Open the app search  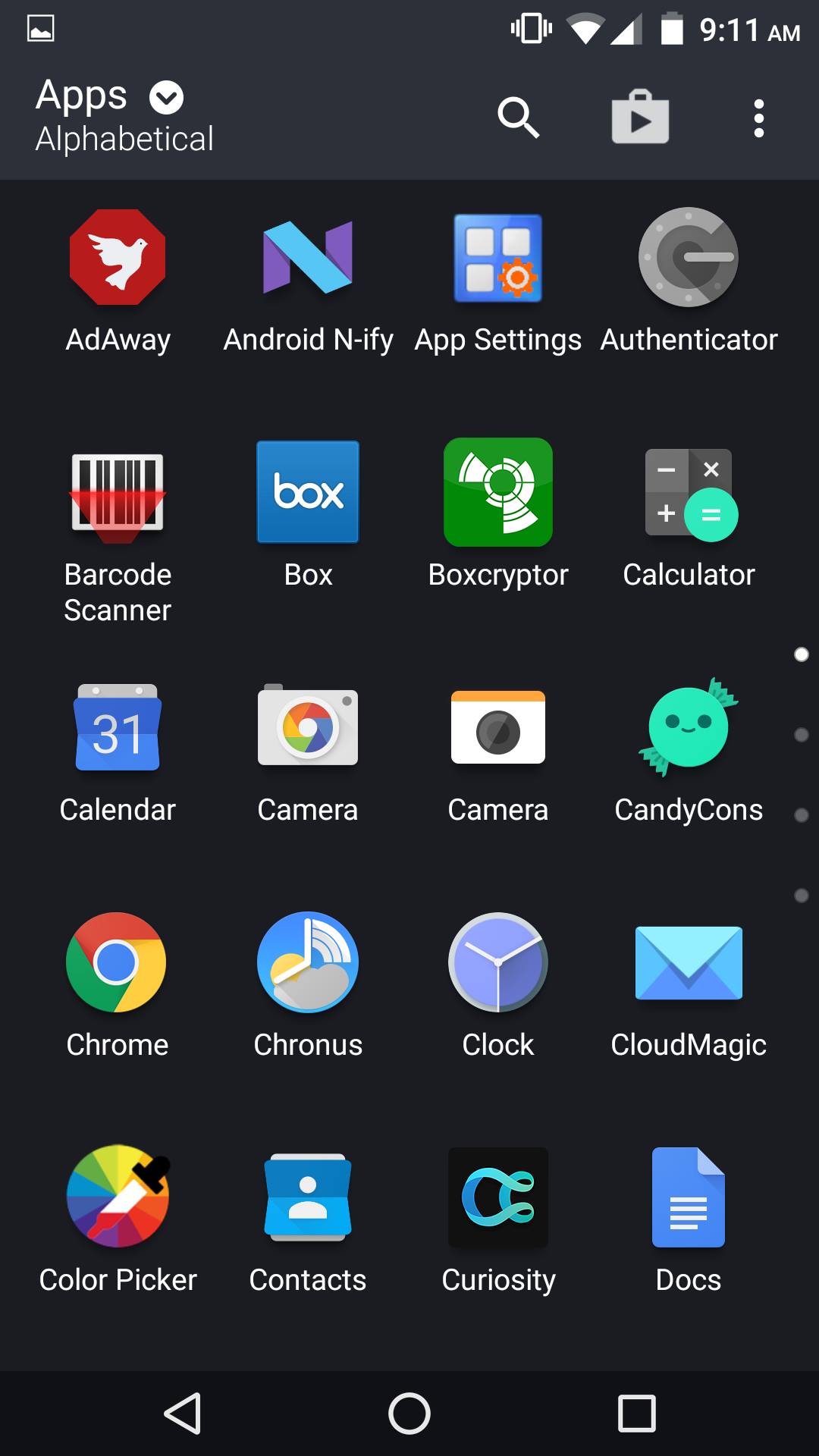click(x=518, y=118)
